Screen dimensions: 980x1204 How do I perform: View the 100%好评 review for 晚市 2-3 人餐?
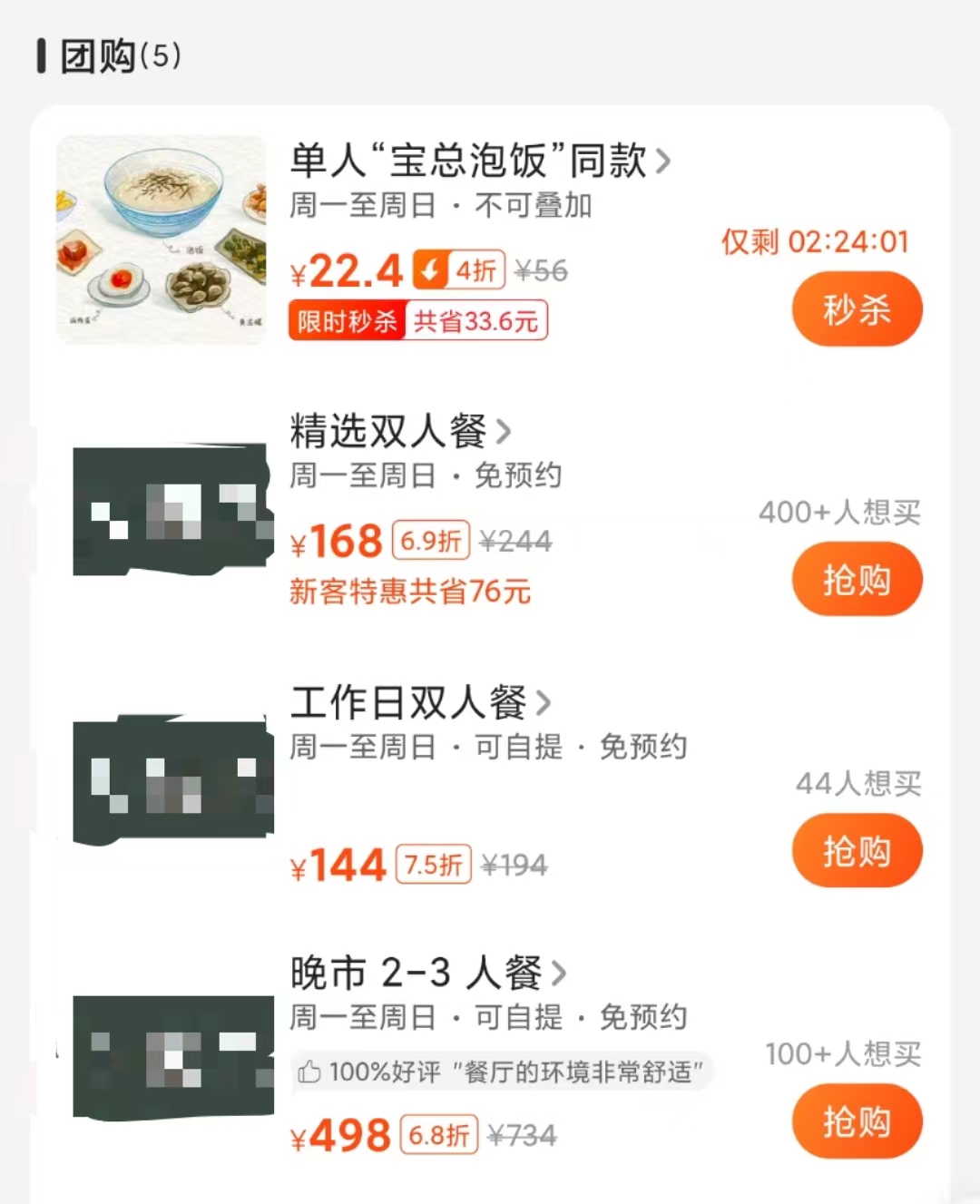502,1072
